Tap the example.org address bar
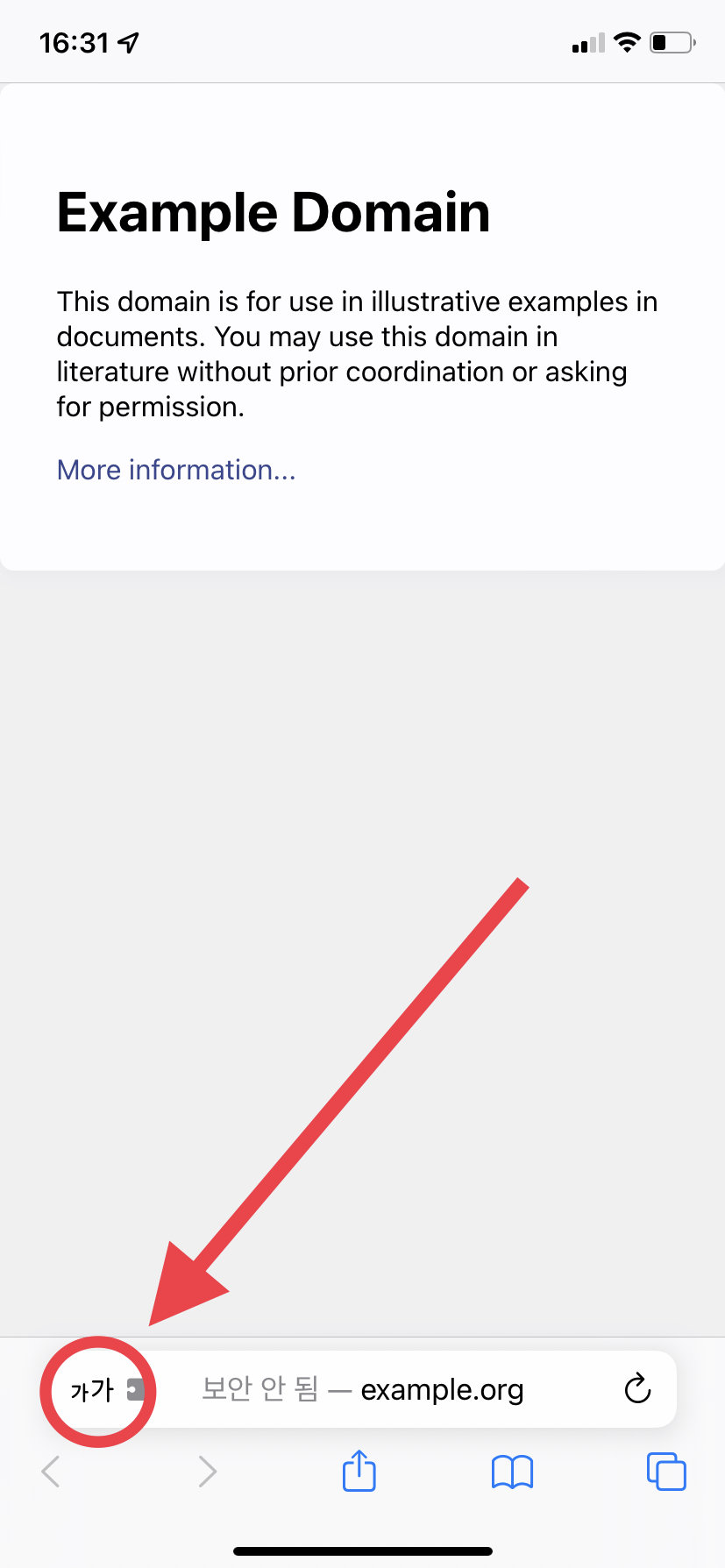The height and width of the screenshot is (1568, 725). [363, 1389]
